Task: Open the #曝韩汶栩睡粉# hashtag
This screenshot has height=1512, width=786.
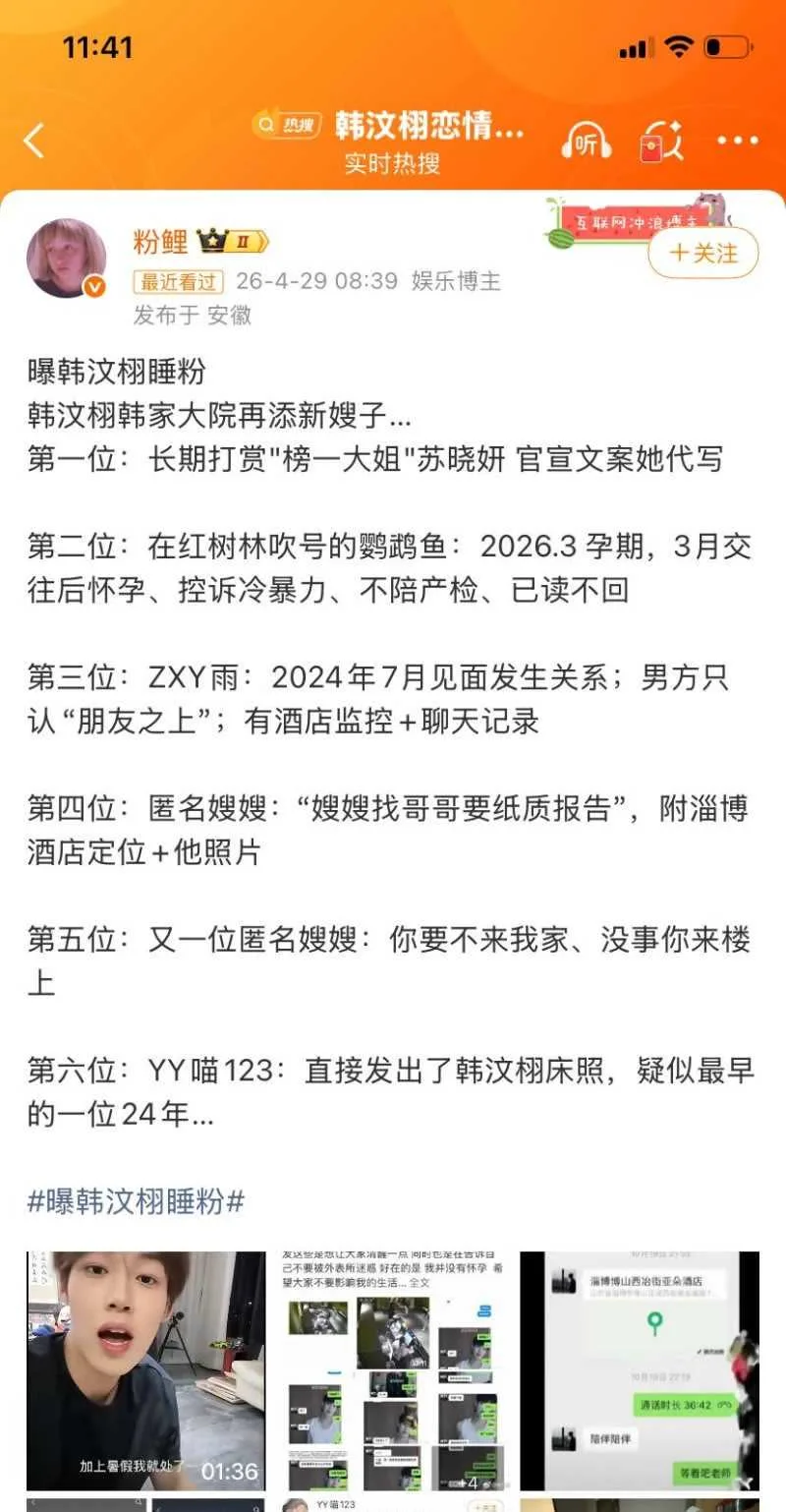Action: click(x=136, y=1200)
